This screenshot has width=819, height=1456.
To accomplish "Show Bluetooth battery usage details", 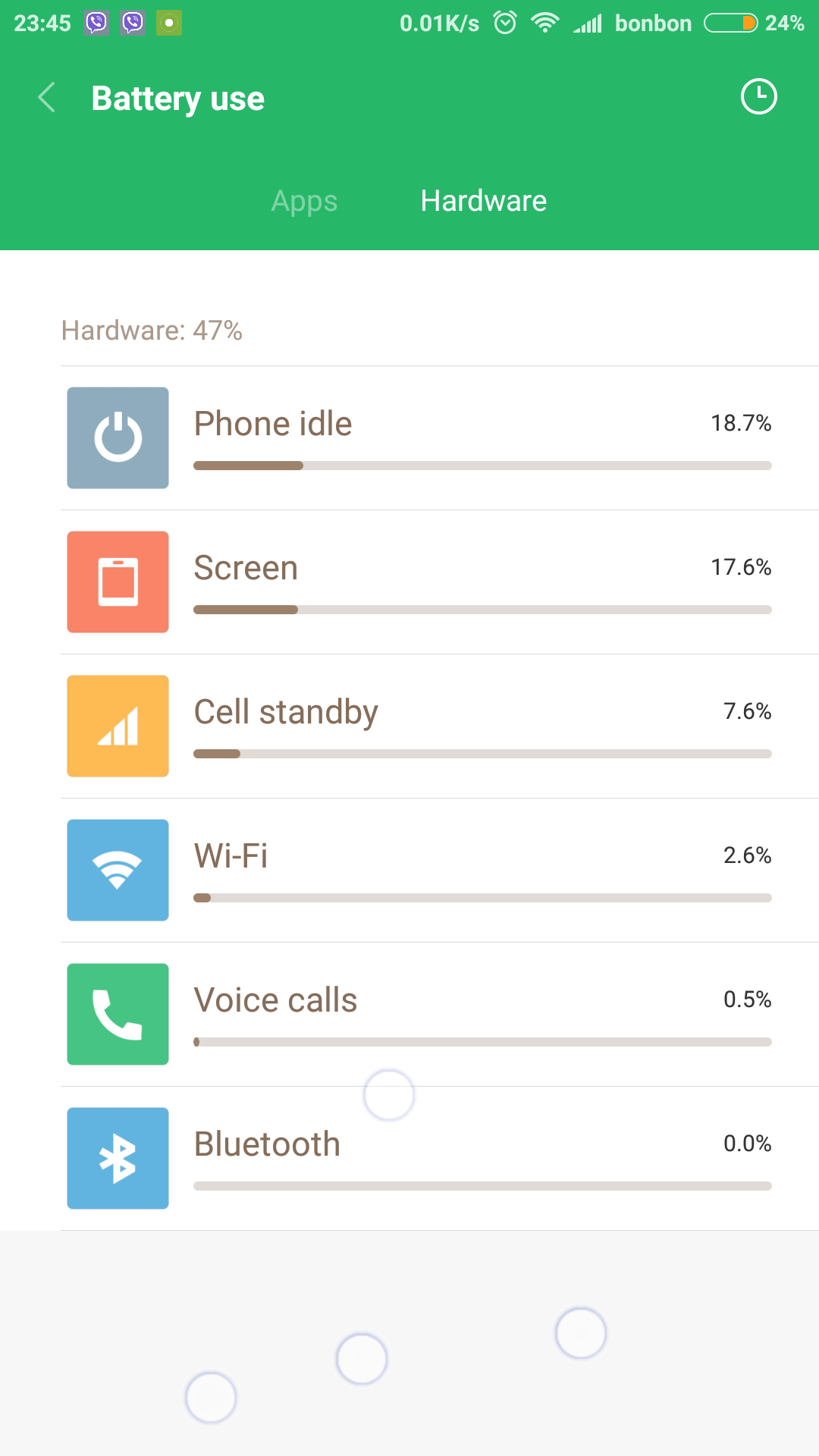I will [440, 1159].
